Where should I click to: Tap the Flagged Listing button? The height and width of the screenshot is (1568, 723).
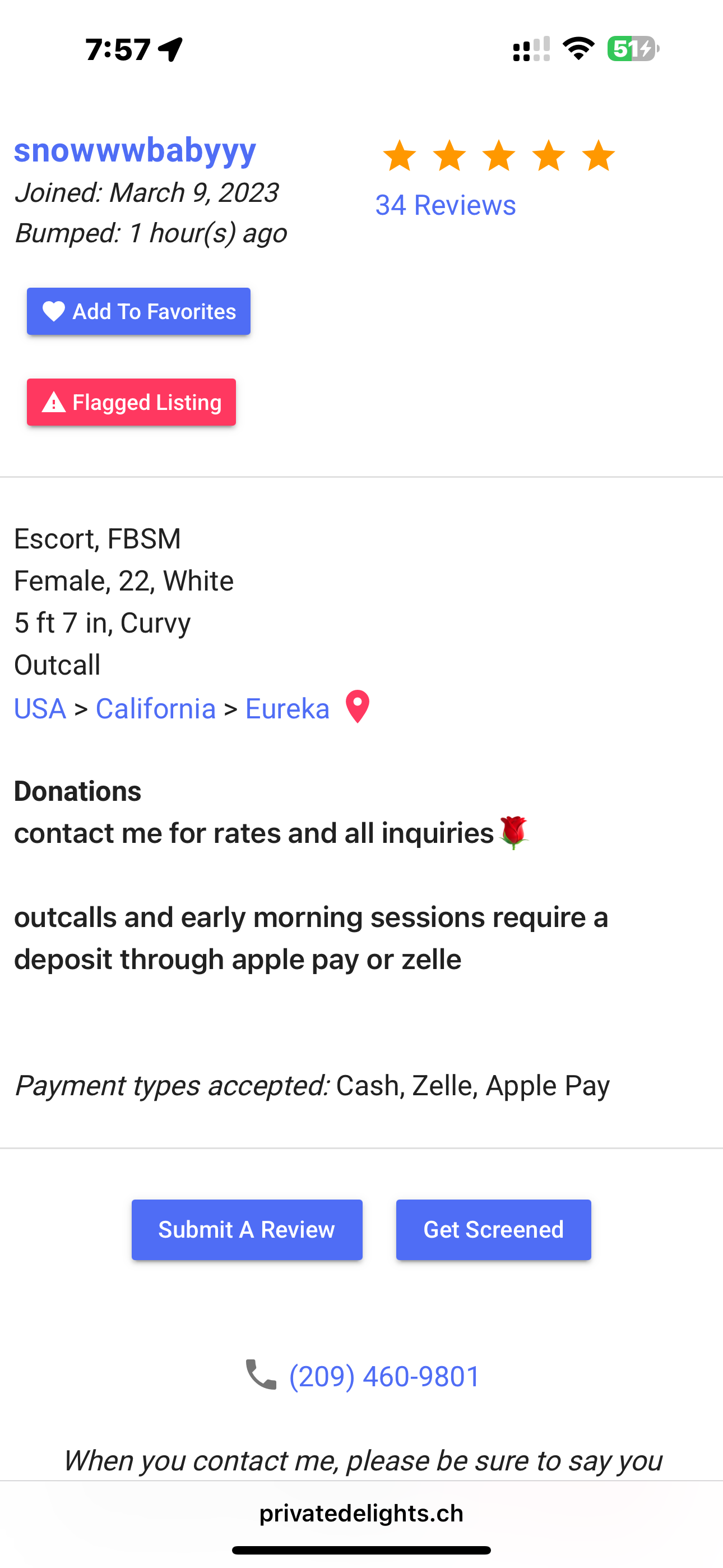tap(132, 402)
